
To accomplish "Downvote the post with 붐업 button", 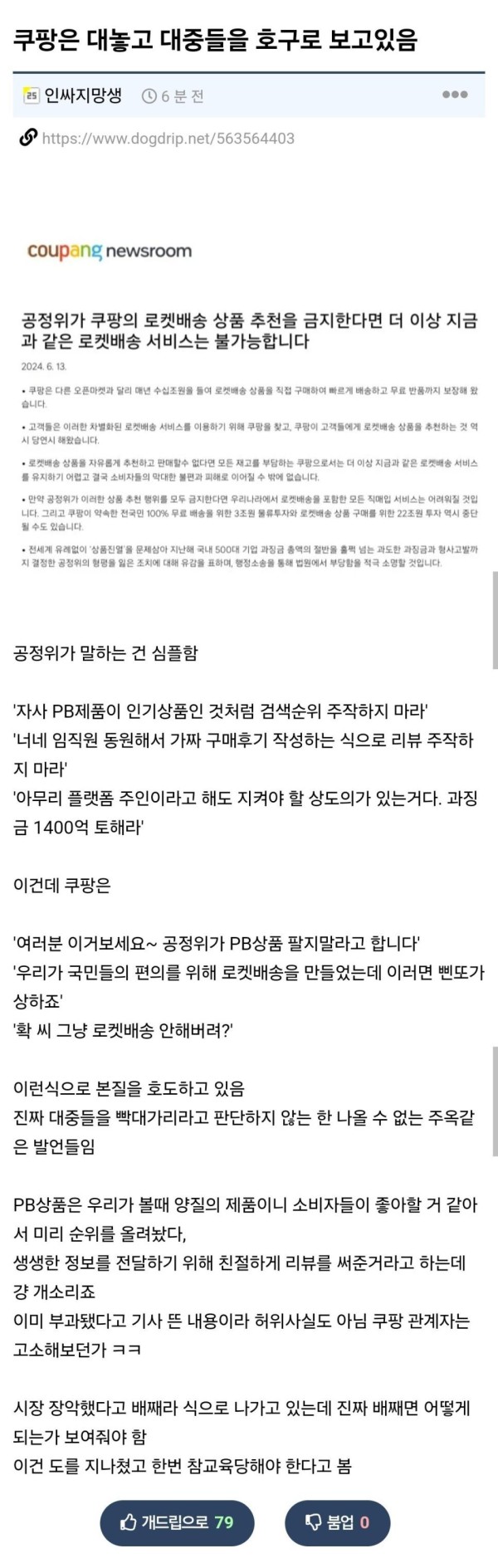I will (x=337, y=1522).
